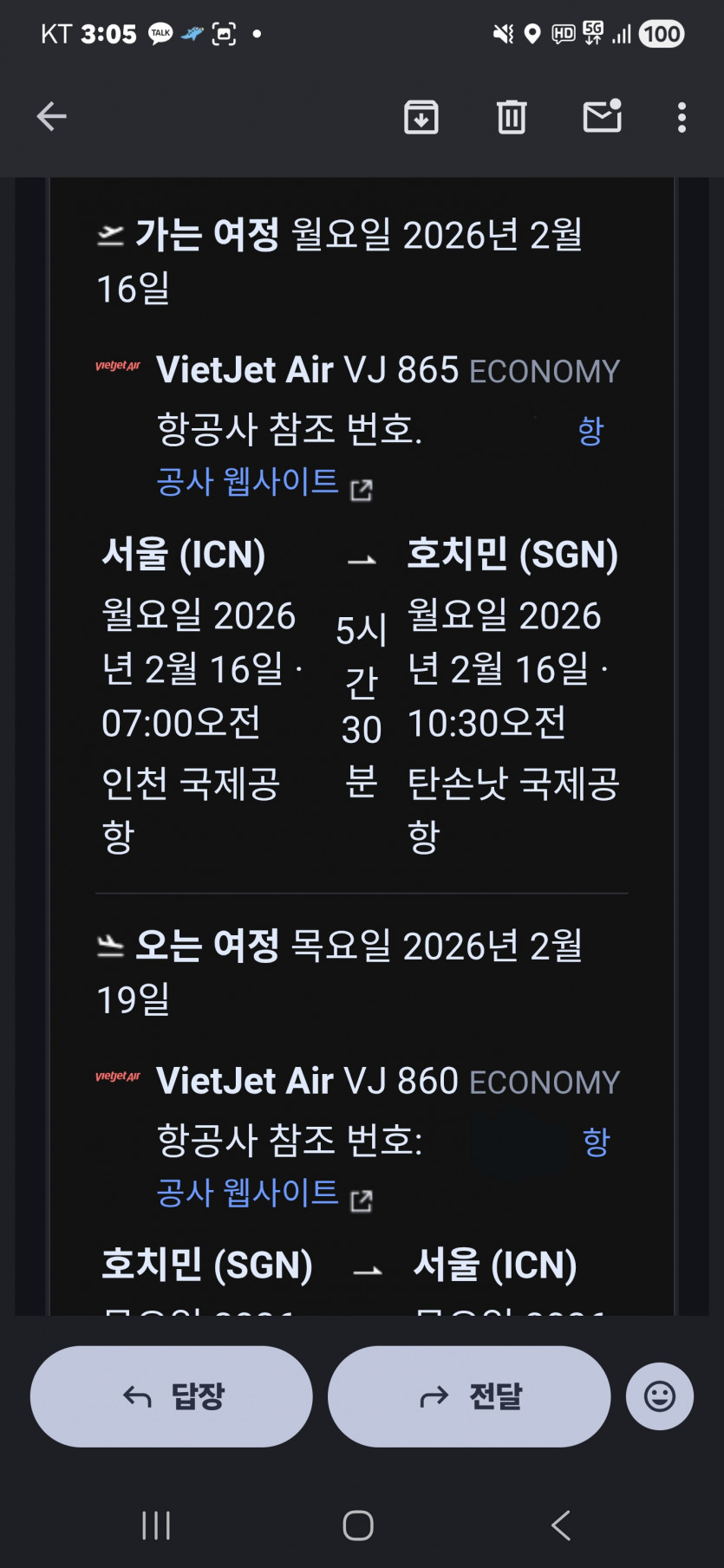
Task: Tap the departure airplane icon beside 가는 여정
Action: [x=111, y=234]
